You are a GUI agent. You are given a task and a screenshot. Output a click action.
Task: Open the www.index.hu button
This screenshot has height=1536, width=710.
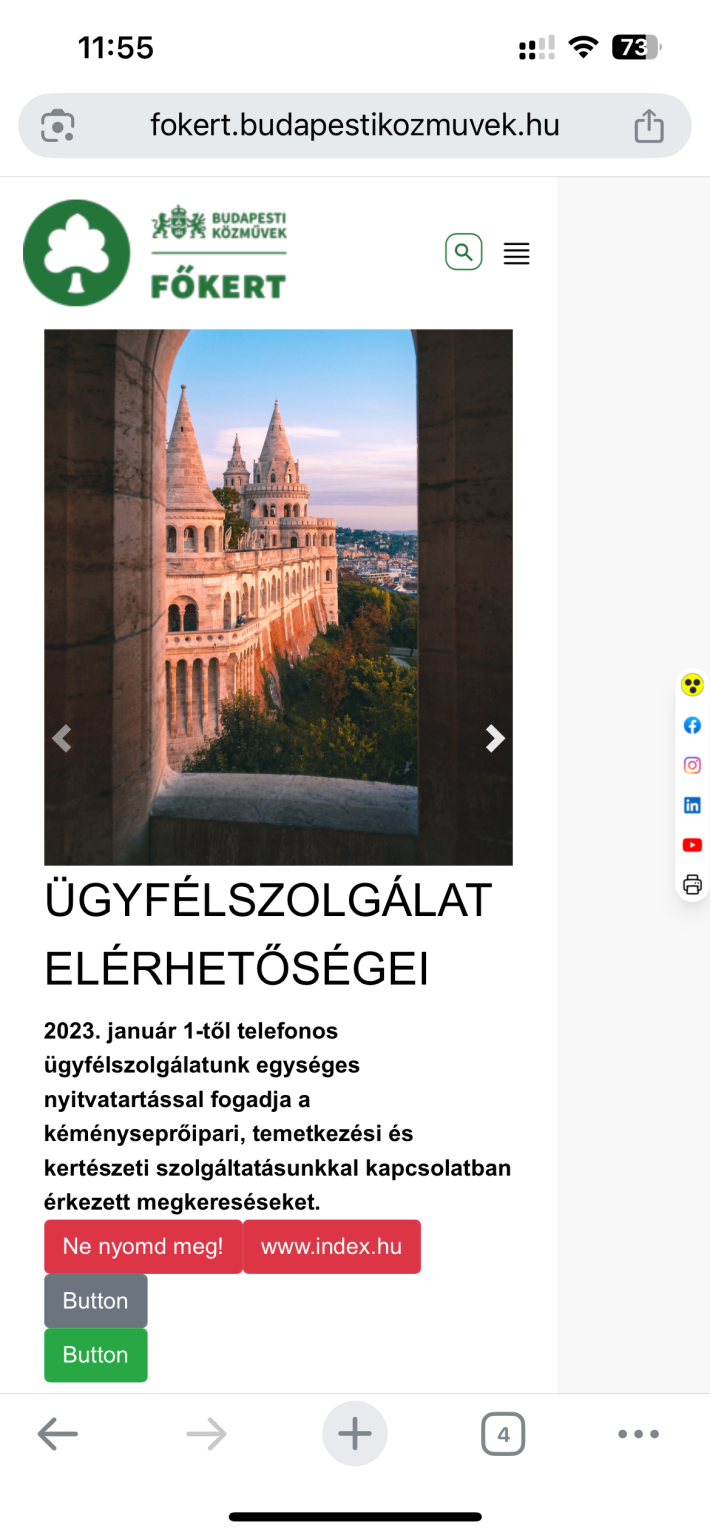point(331,1247)
